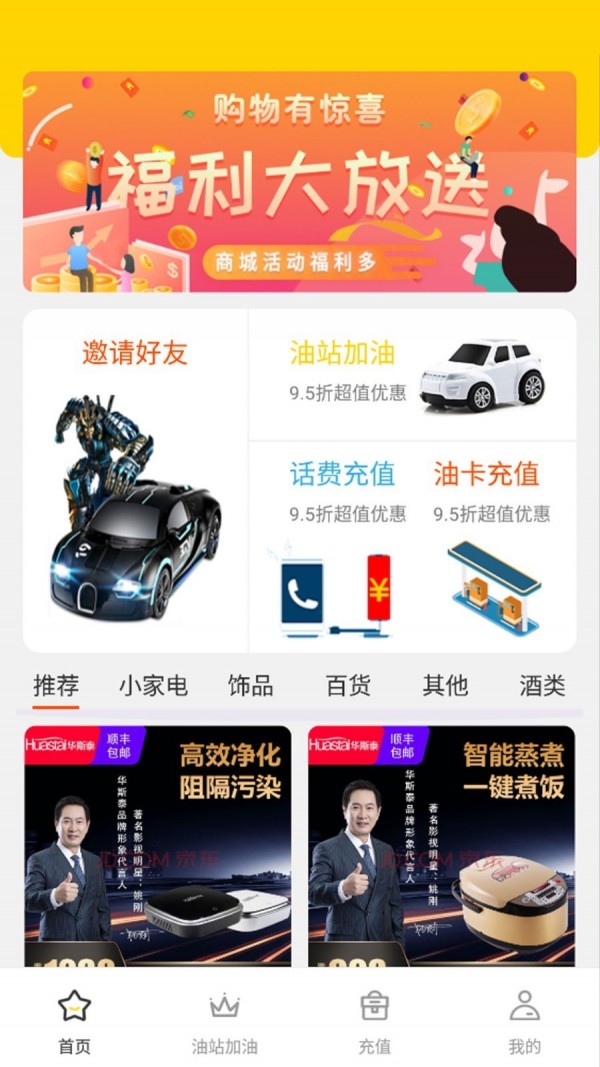Screen dimensions: 600x1067
Task: Open the 油站加油 discount card
Action: [412, 375]
